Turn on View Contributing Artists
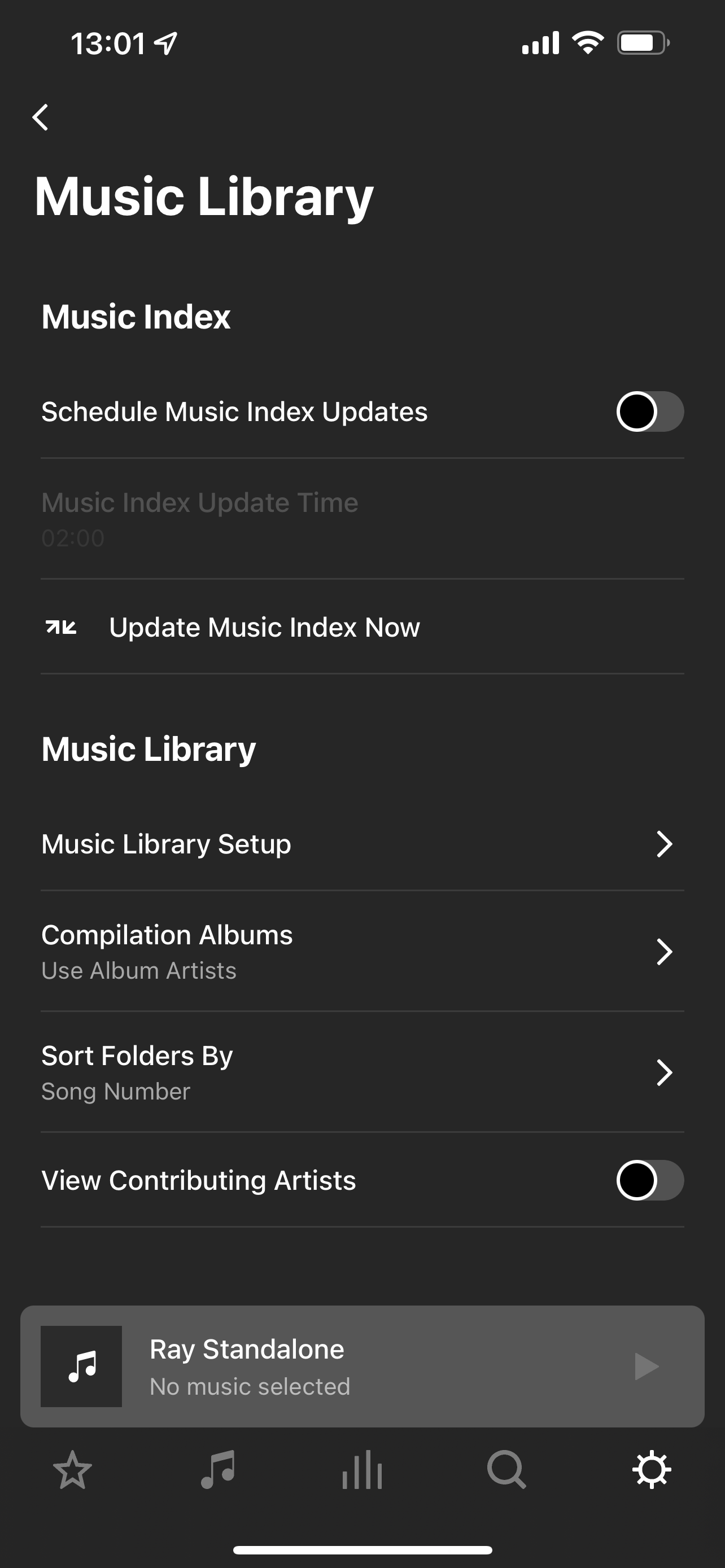This screenshot has height=1568, width=725. coord(649,1180)
